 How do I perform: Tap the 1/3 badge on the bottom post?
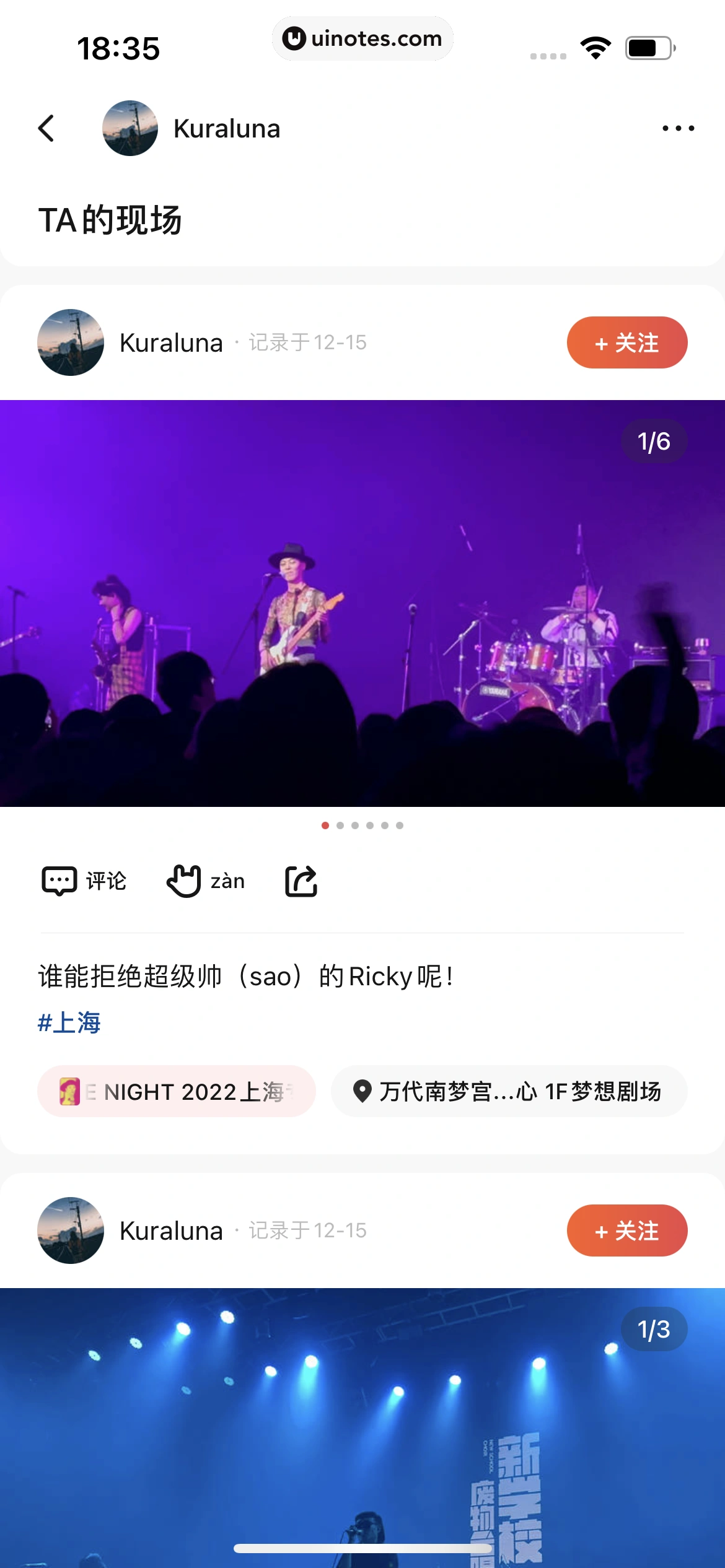pyautogui.click(x=653, y=1329)
